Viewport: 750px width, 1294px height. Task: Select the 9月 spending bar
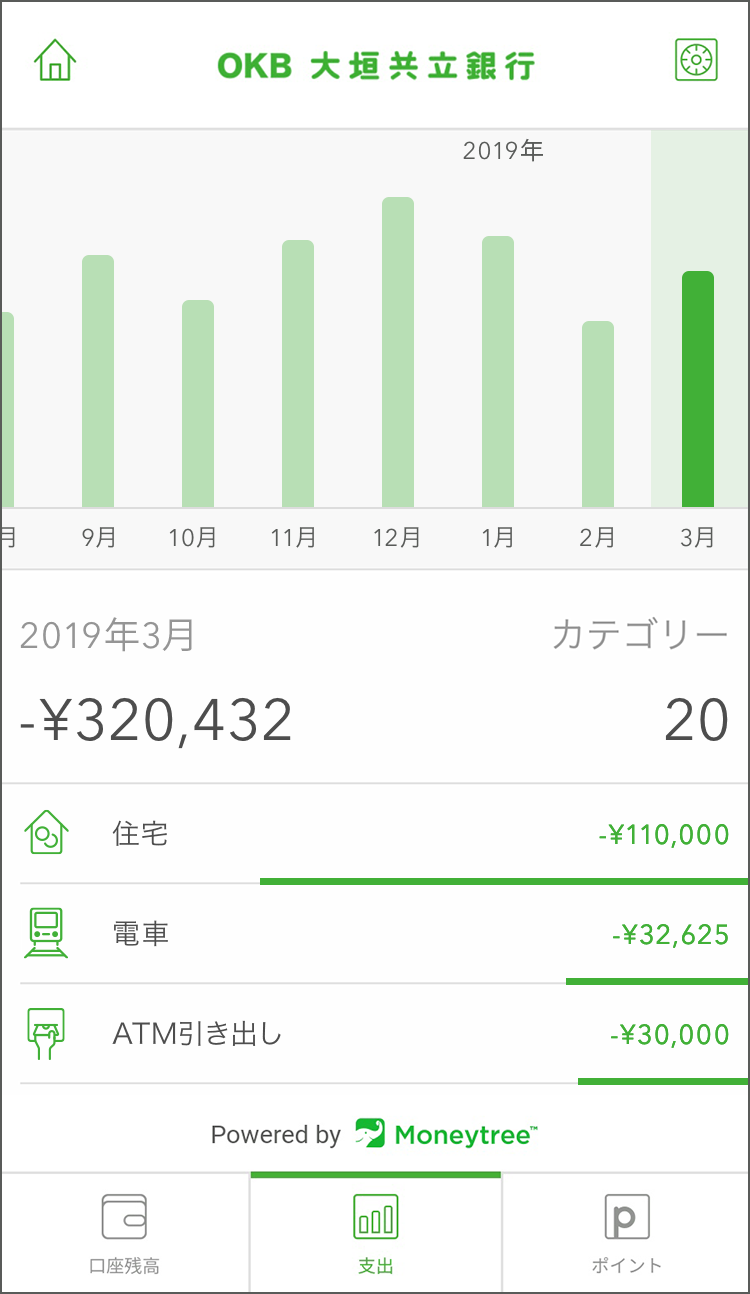98,381
